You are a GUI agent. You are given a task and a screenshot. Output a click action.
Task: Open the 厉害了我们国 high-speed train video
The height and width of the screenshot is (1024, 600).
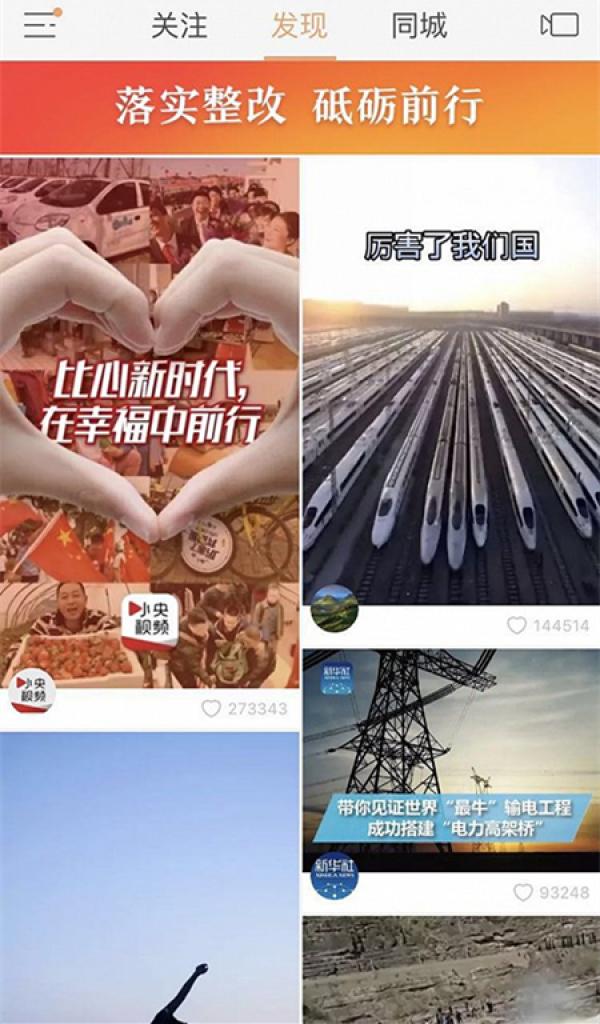click(x=451, y=381)
